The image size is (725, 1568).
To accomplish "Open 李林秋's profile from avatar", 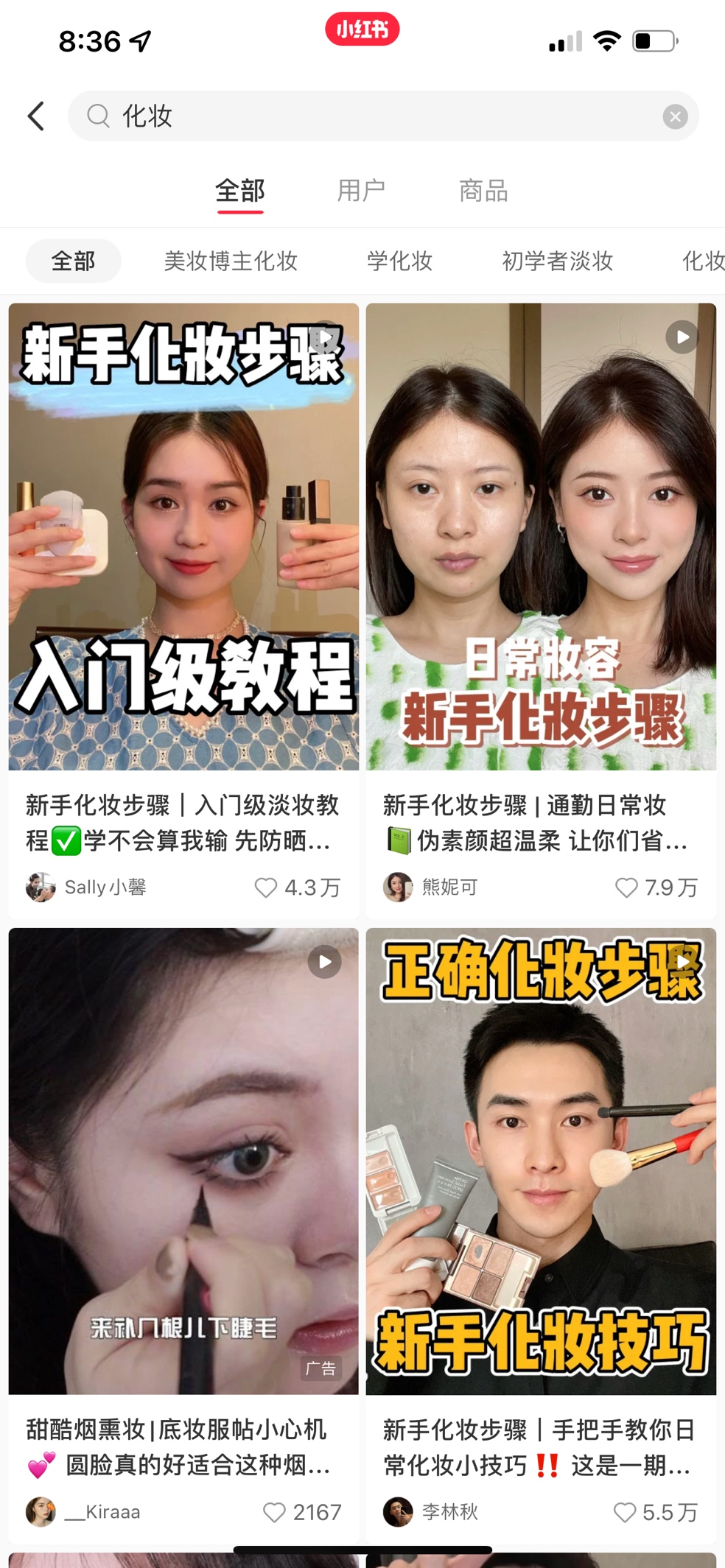I will [x=398, y=1512].
